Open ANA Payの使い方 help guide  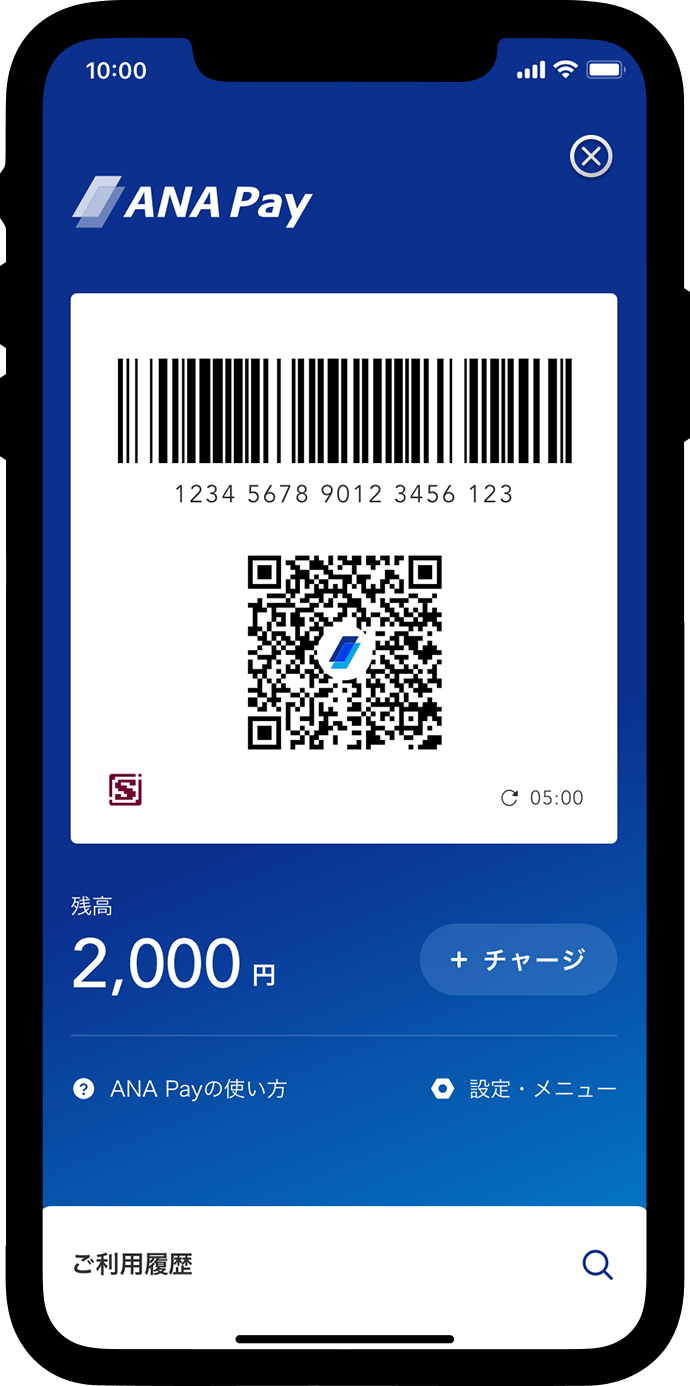click(x=180, y=1089)
